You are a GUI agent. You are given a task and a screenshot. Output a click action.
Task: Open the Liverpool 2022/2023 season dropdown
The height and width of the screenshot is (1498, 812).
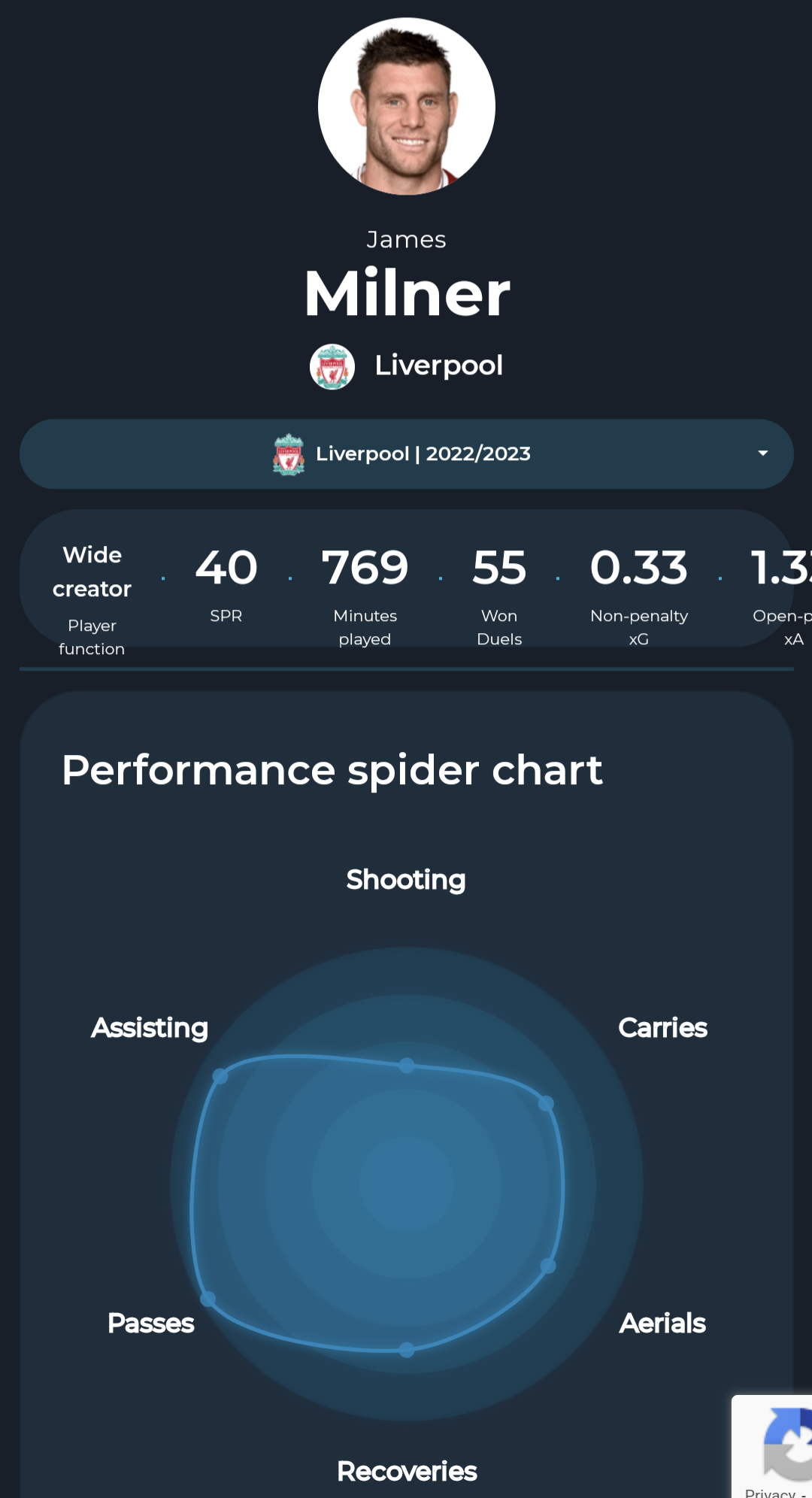(x=406, y=453)
